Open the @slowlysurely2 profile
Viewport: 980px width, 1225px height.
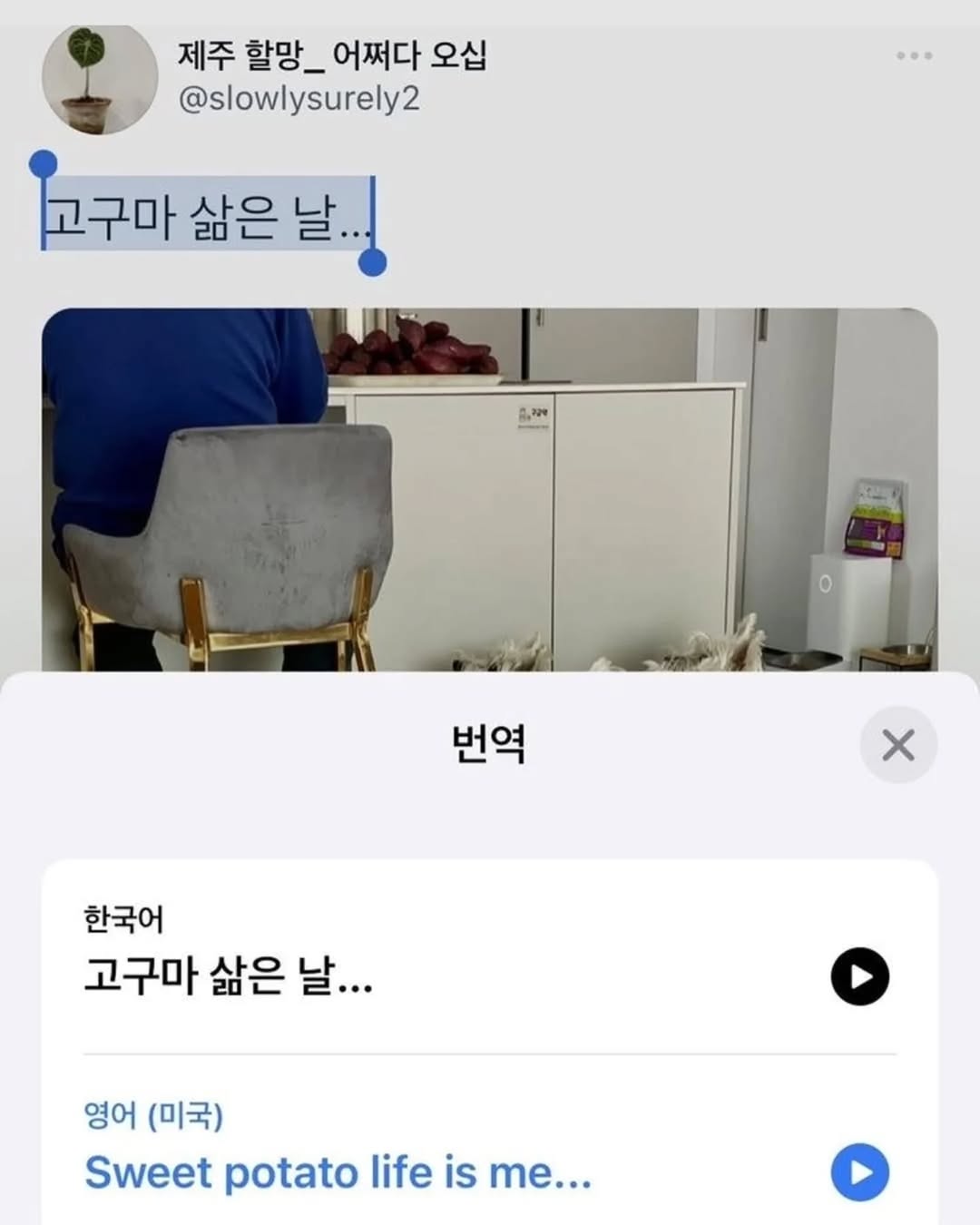click(299, 99)
